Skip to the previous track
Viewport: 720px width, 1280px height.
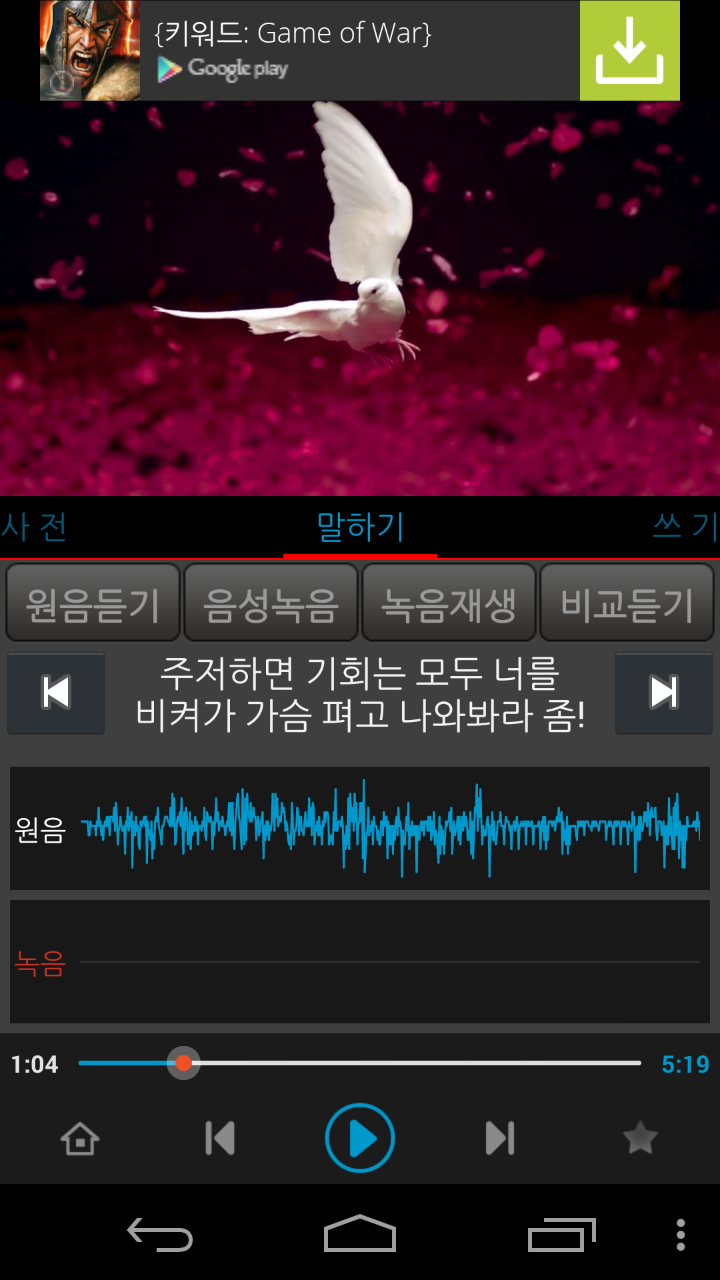[x=220, y=1138]
